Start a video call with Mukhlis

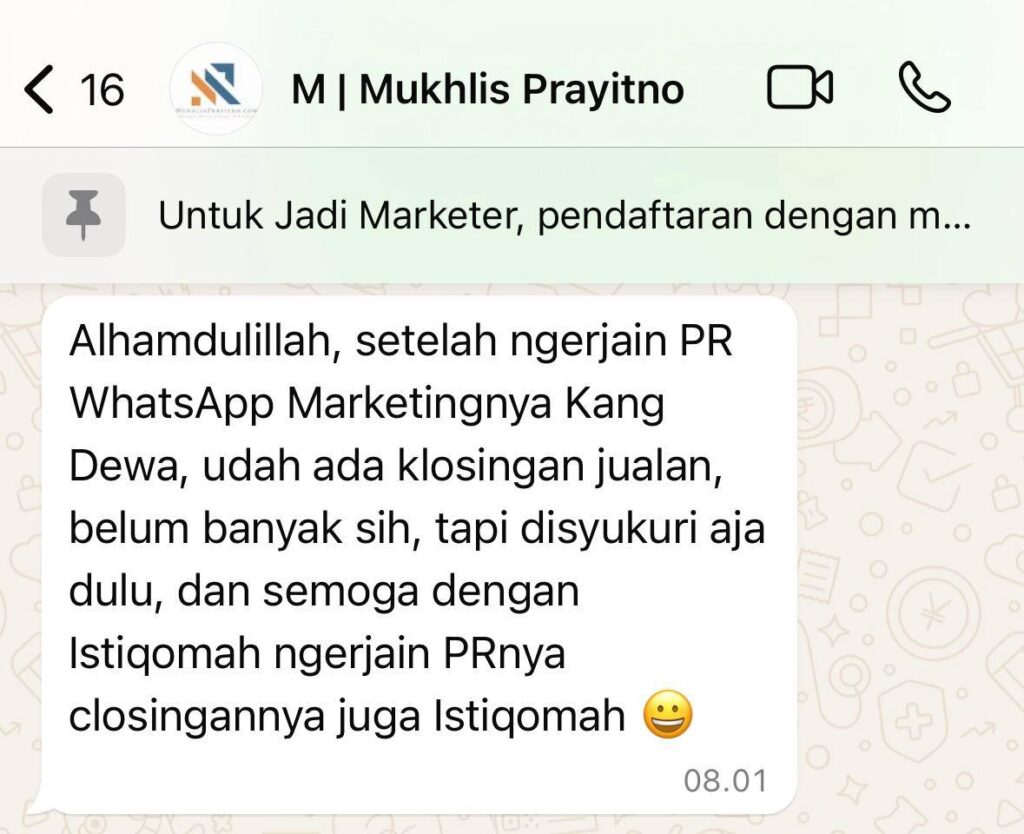800,88
